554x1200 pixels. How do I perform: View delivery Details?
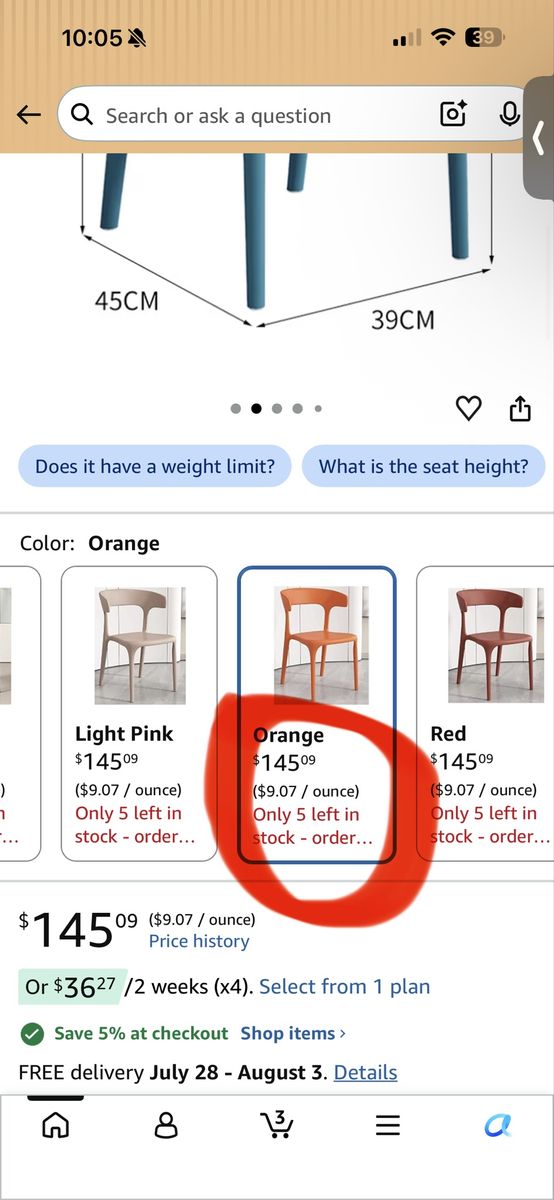(365, 1072)
